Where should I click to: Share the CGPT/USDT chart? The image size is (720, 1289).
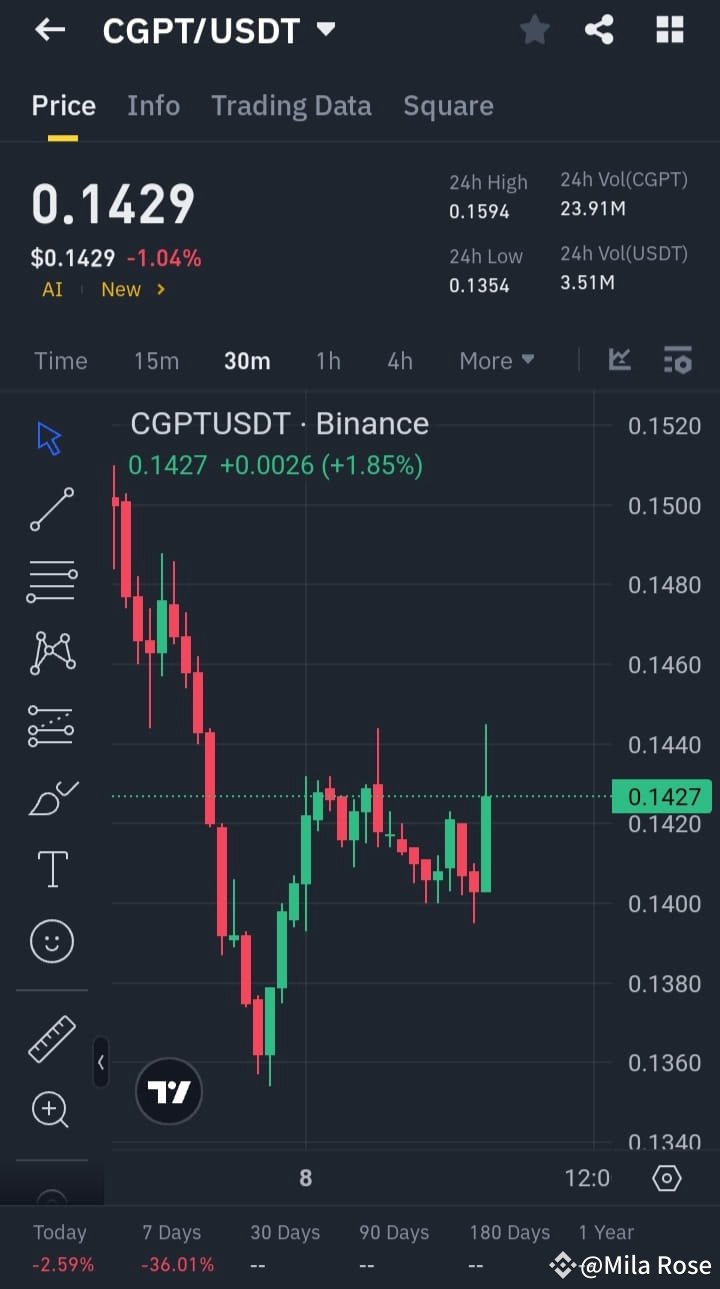[599, 29]
